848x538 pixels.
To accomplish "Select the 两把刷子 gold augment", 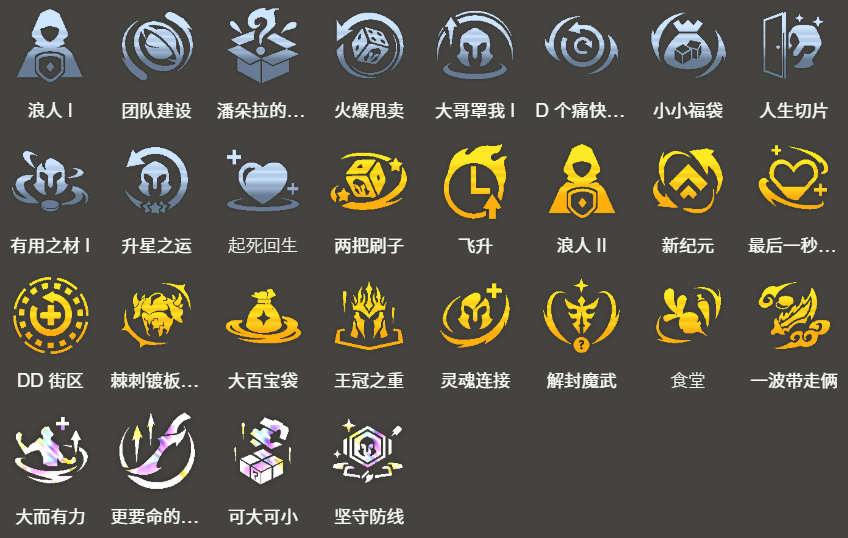I will click(369, 182).
